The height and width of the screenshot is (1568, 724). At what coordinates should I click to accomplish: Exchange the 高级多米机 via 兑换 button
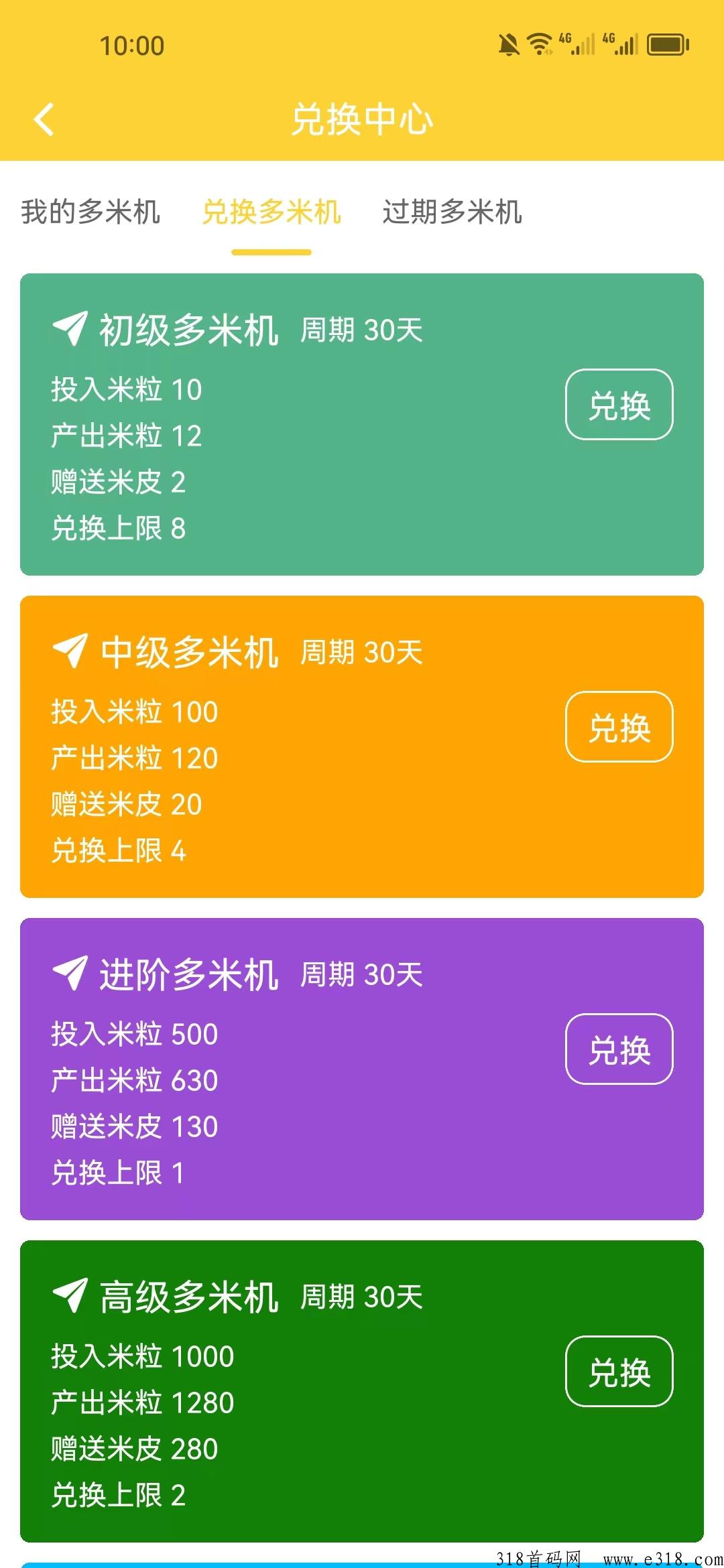619,1372
